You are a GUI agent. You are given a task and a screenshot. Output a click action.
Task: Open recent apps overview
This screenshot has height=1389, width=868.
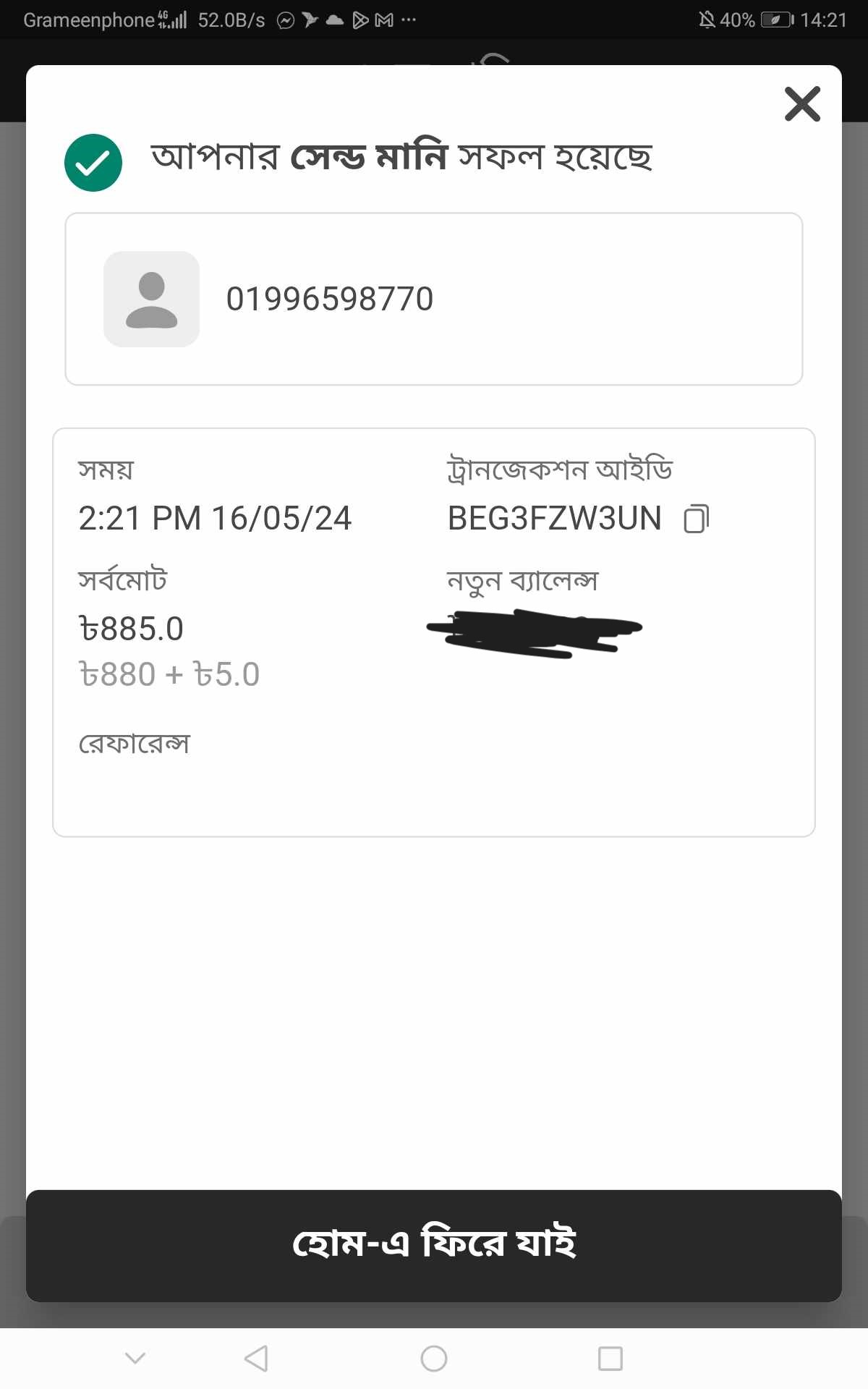[x=610, y=1359]
